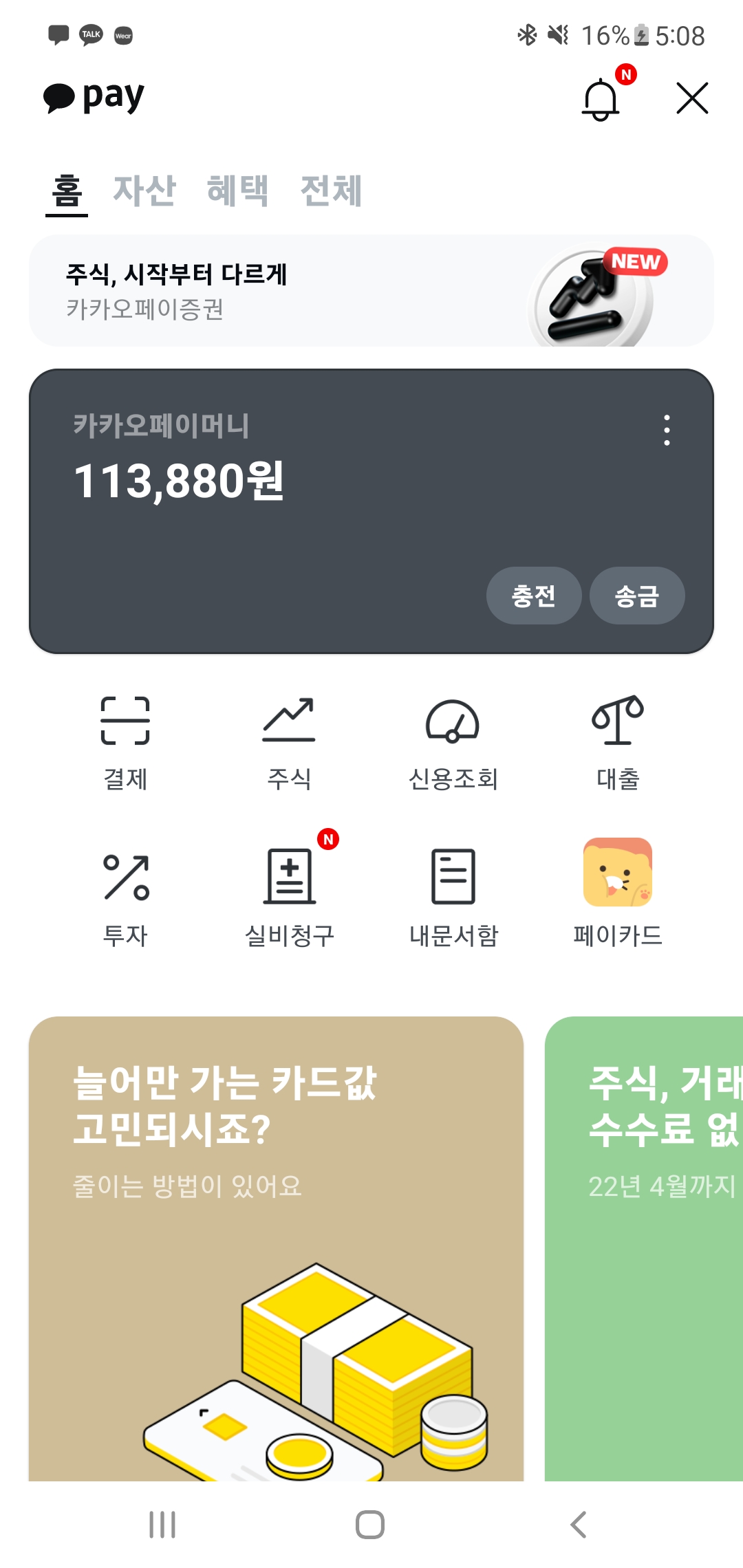Open the 대출 loan shortcut
Image resolution: width=743 pixels, height=1568 pixels.
[x=618, y=743]
